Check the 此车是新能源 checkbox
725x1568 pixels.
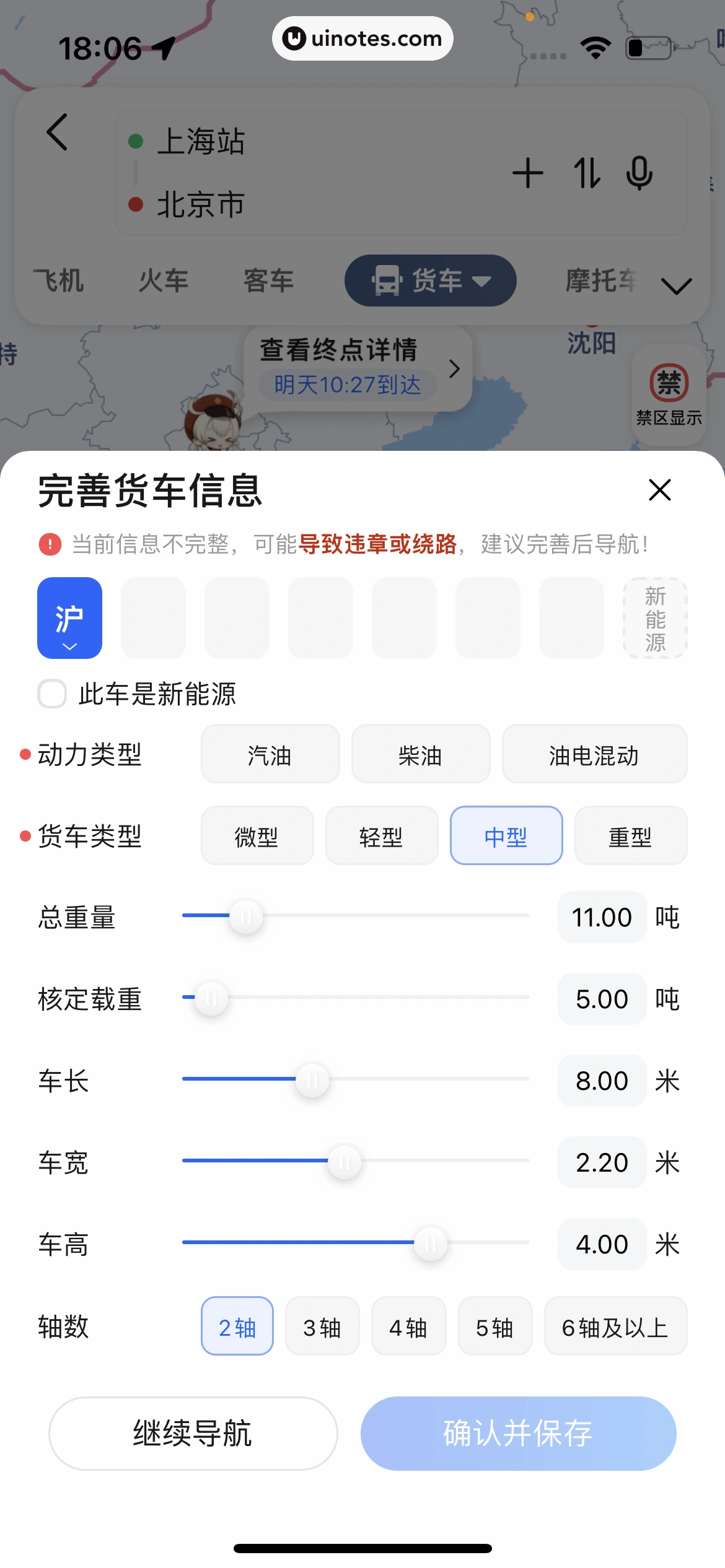[53, 694]
